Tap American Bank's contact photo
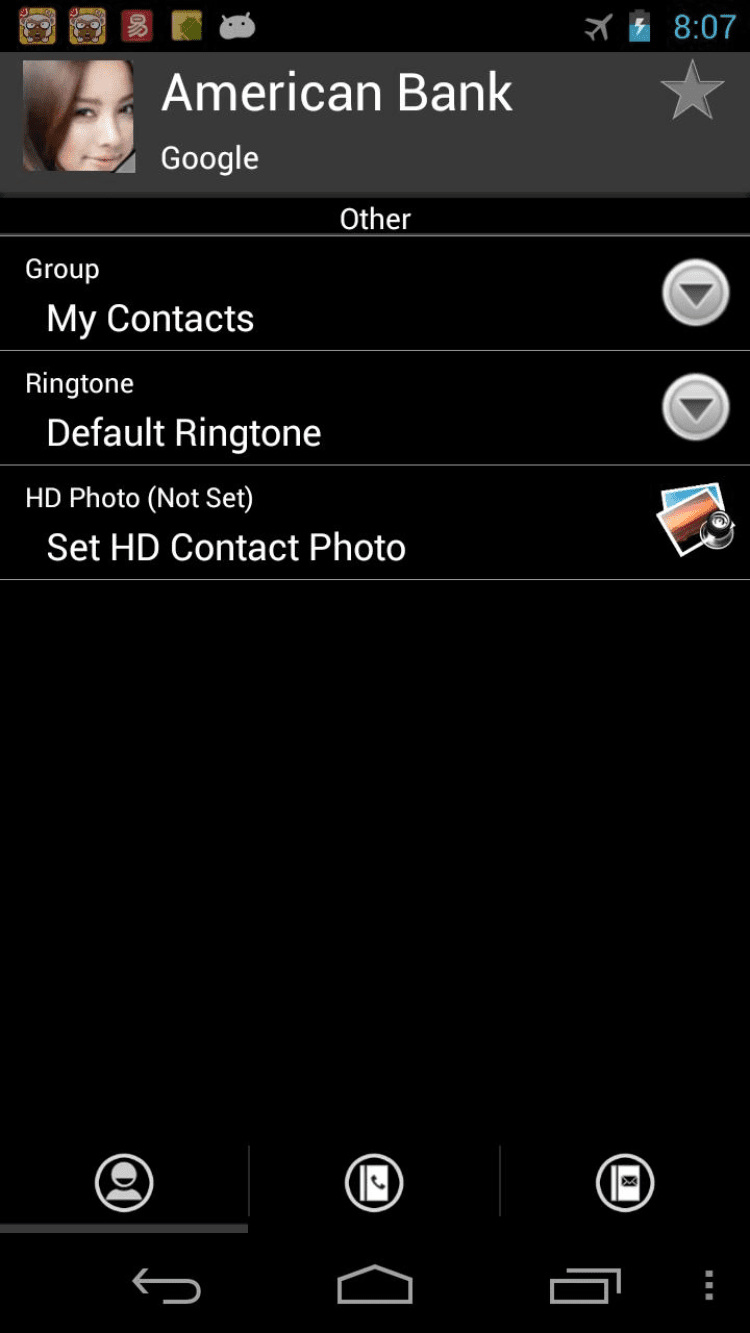 pyautogui.click(x=79, y=116)
